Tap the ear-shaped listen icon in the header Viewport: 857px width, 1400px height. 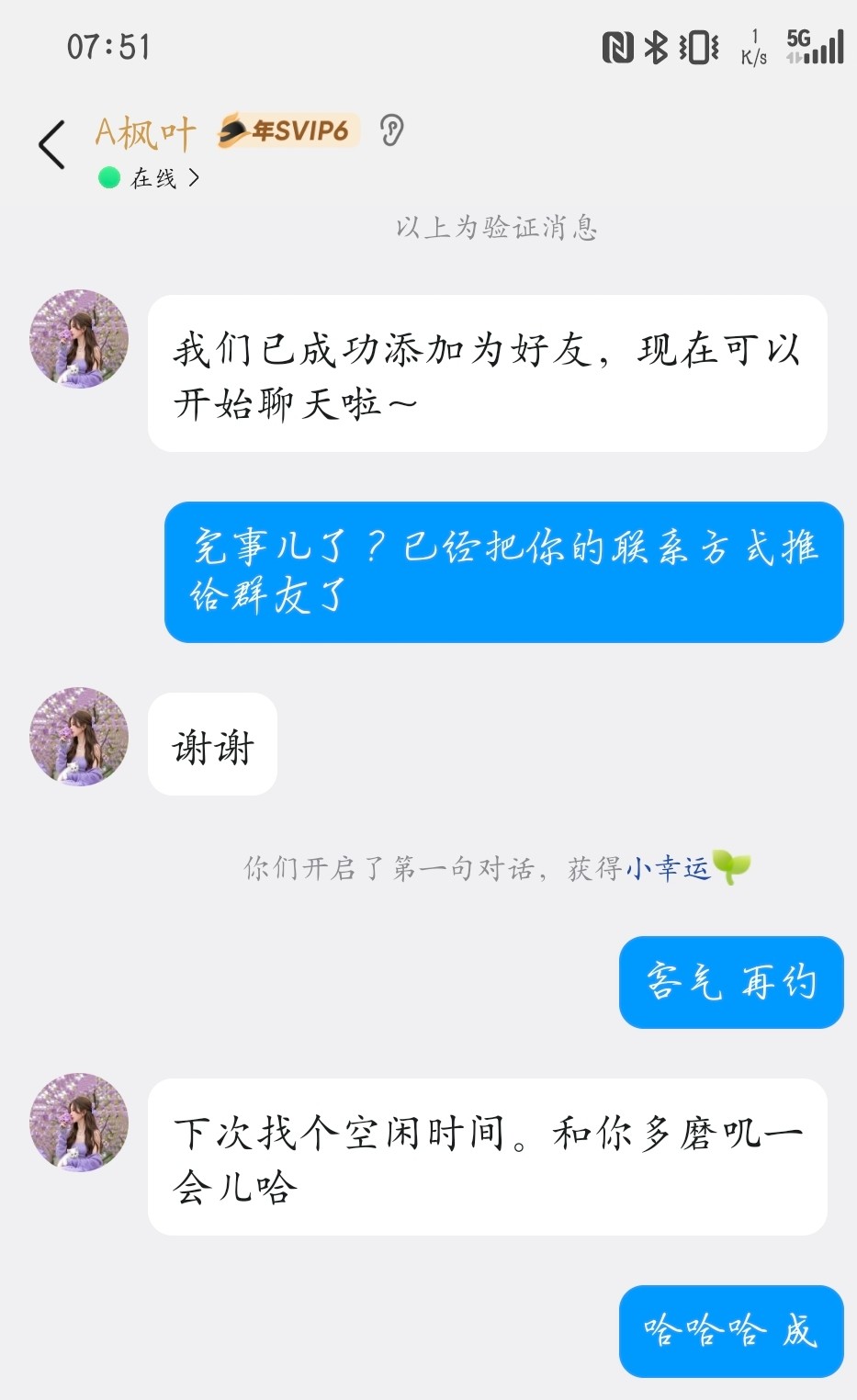[392, 131]
